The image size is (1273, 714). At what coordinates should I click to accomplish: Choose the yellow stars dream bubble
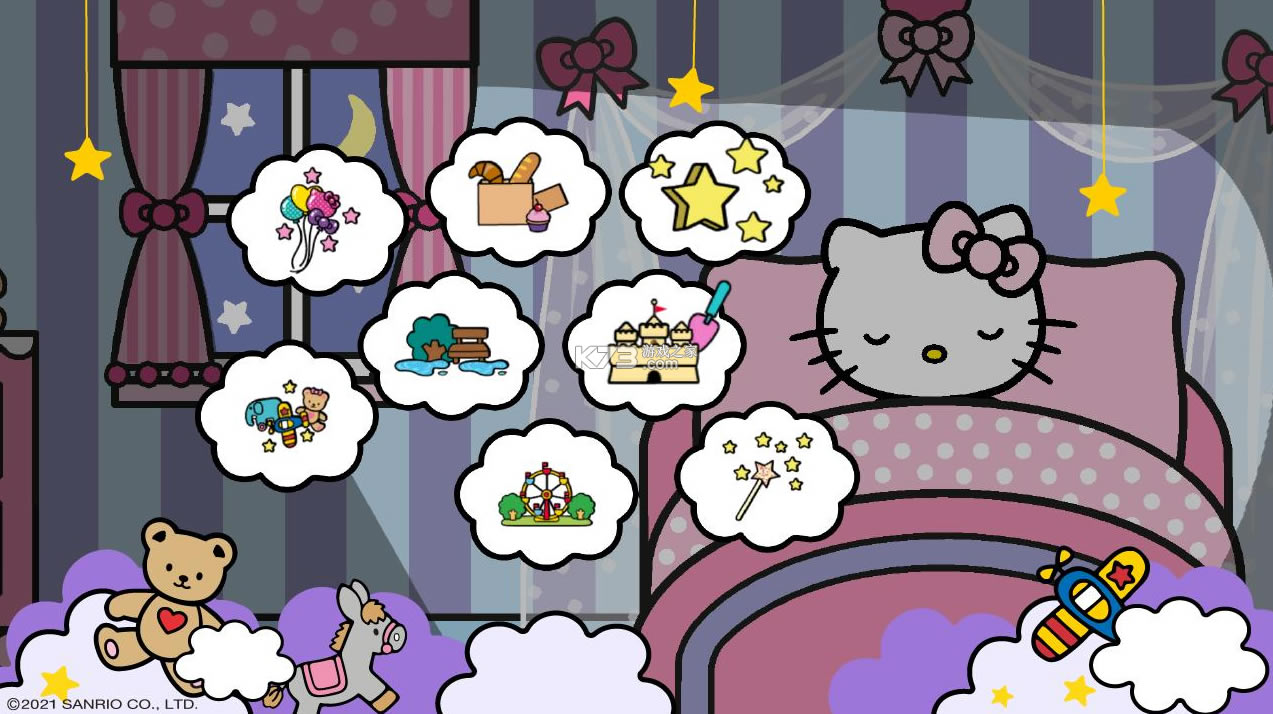(713, 194)
